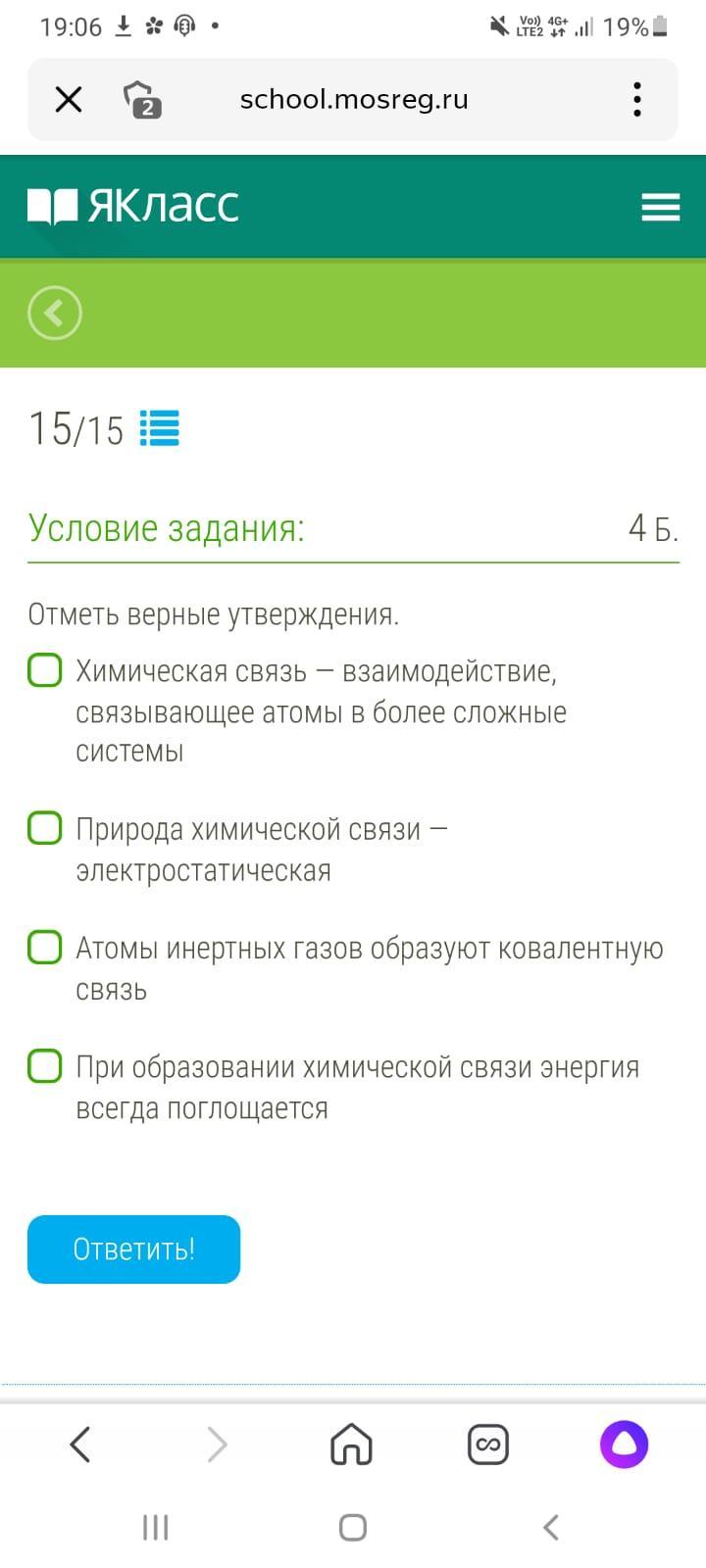Open the infinity-symbol toolbar button
The height and width of the screenshot is (1568, 706).
click(x=488, y=1445)
